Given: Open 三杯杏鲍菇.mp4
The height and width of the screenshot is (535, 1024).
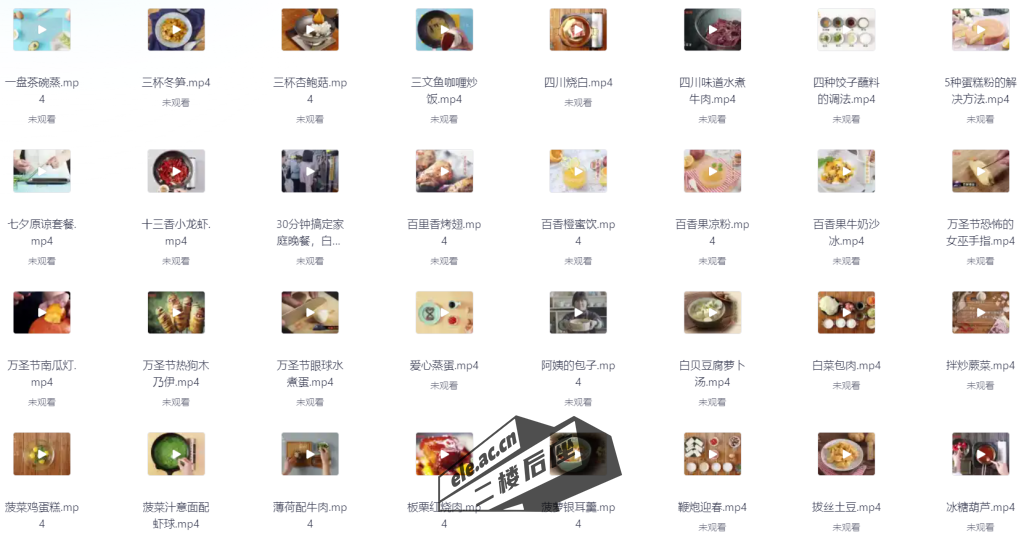Looking at the screenshot, I should coord(310,30).
